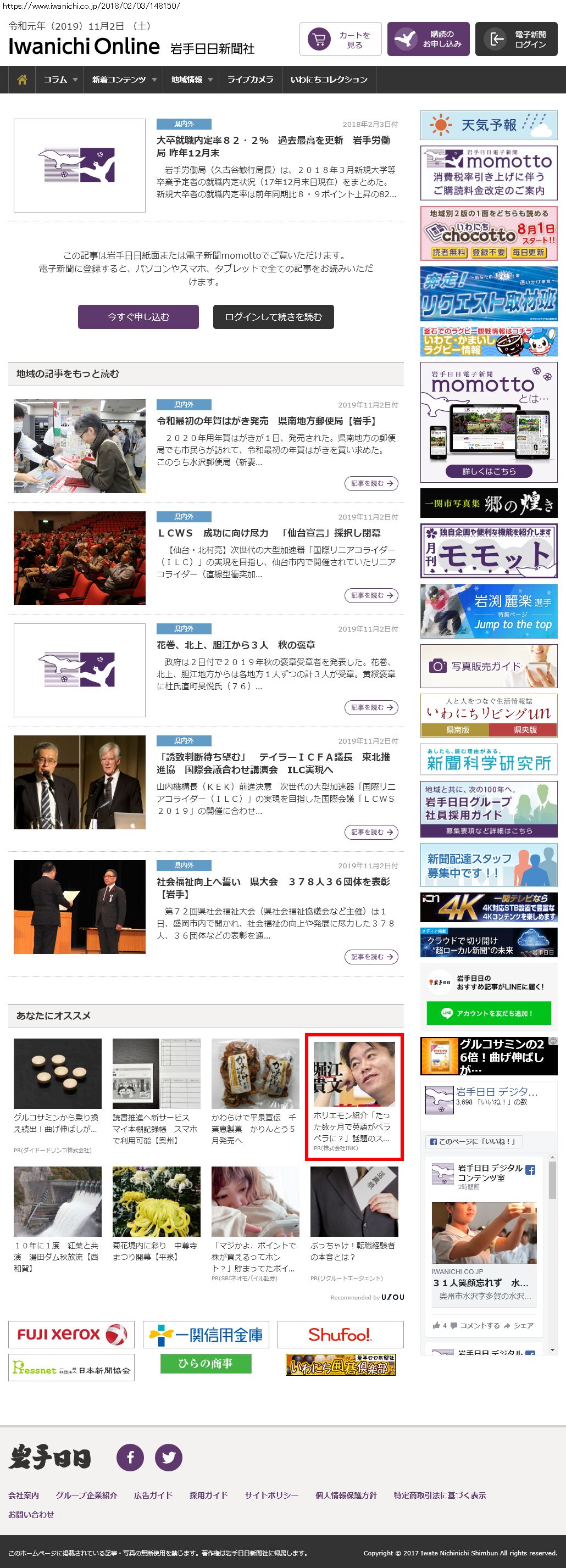Open the shopping cart (カートを見る)
The height and width of the screenshot is (1568, 566).
tap(340, 40)
